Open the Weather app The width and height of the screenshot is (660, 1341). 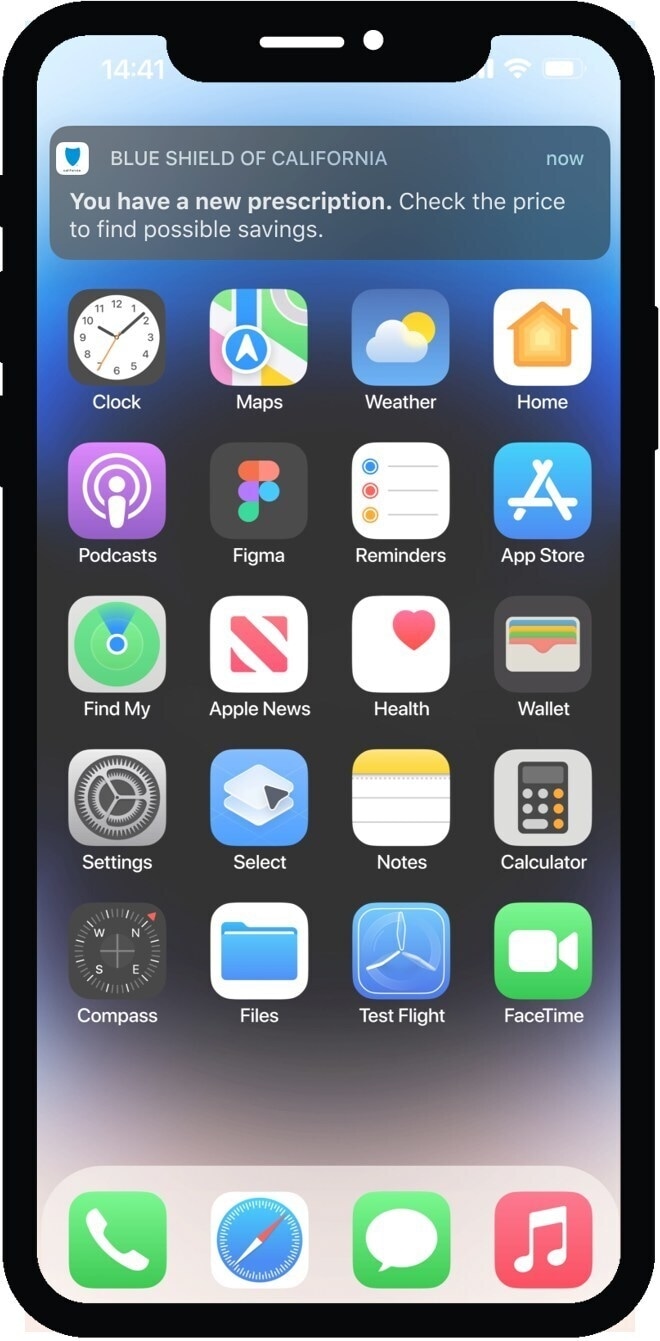[x=401, y=338]
